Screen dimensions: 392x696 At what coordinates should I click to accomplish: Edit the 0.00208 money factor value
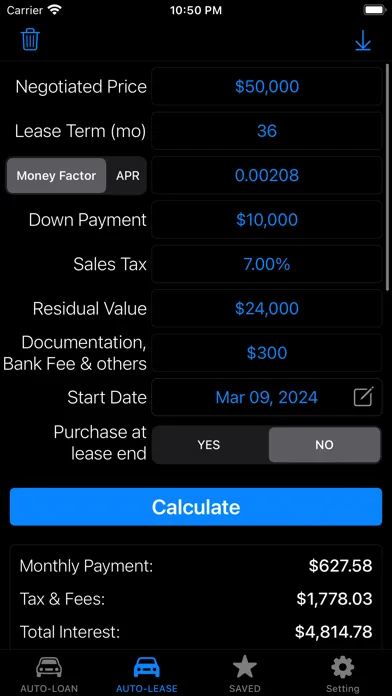266,175
